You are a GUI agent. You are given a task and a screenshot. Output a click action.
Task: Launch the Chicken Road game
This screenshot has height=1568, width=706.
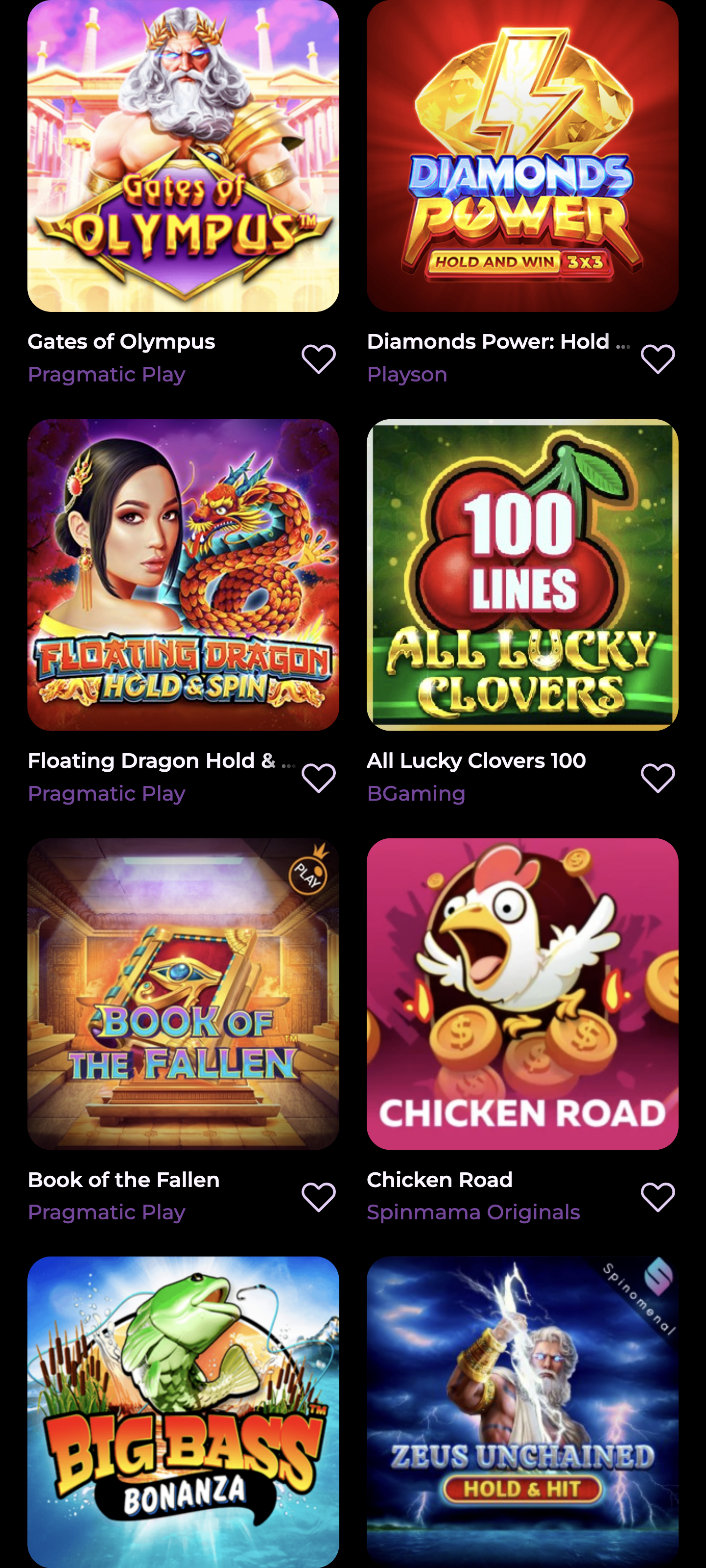(522, 994)
